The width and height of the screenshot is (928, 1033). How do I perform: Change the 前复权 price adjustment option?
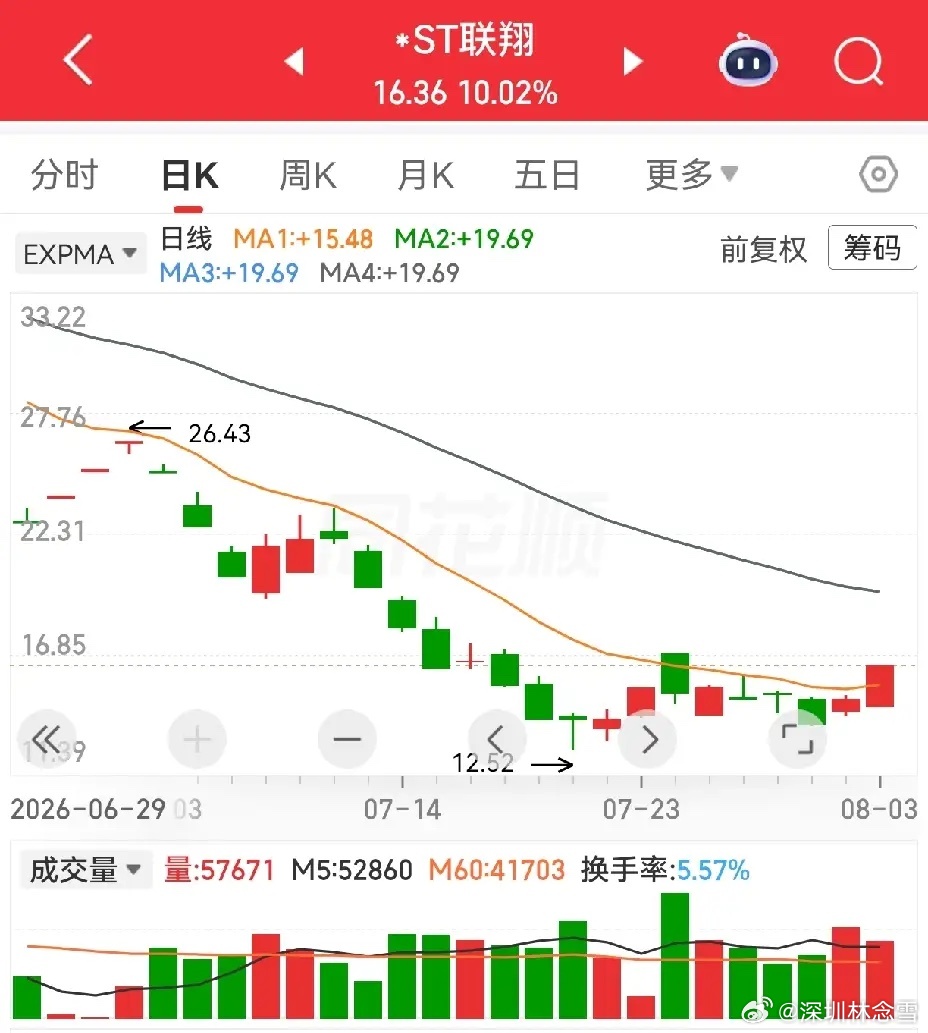(763, 250)
